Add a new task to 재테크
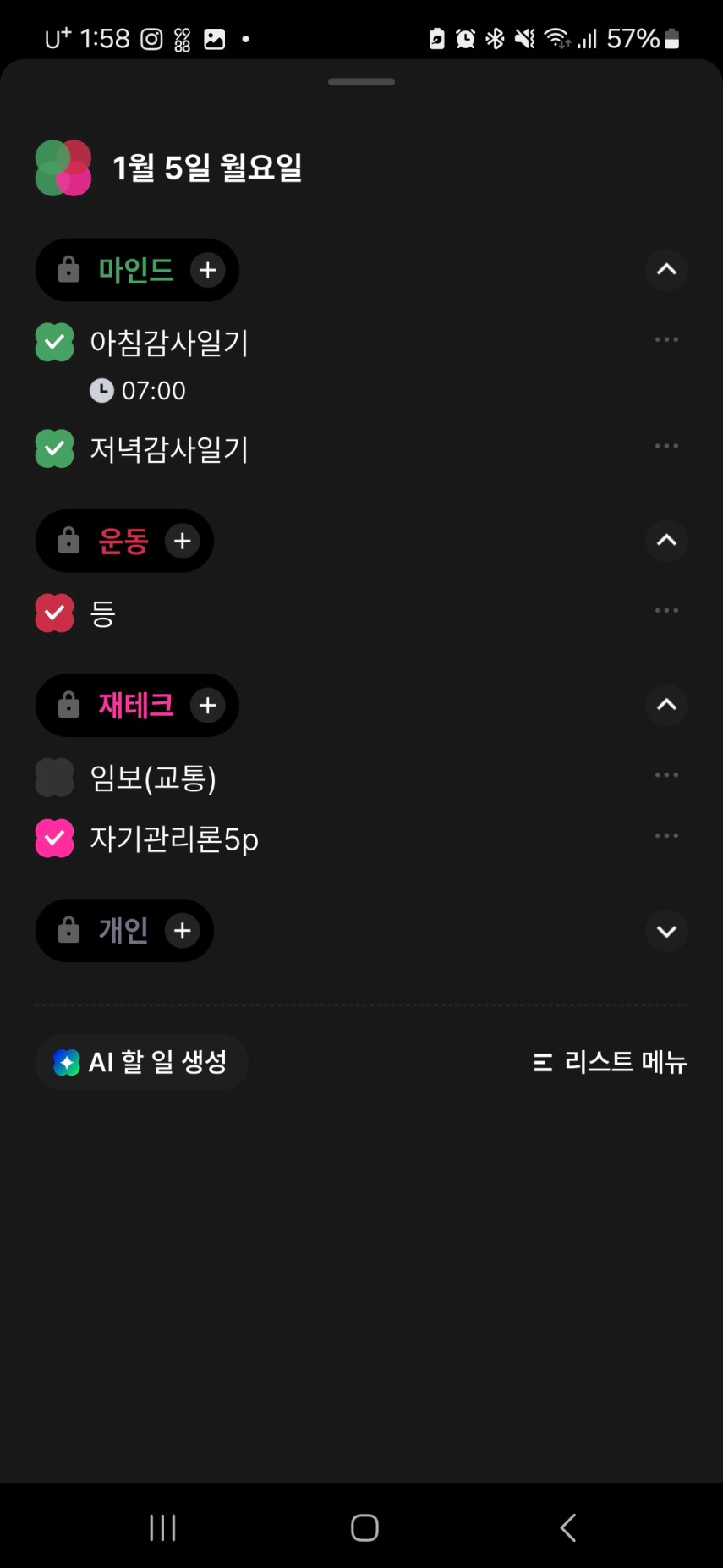Viewport: 723px width, 1568px height. pyautogui.click(x=207, y=705)
